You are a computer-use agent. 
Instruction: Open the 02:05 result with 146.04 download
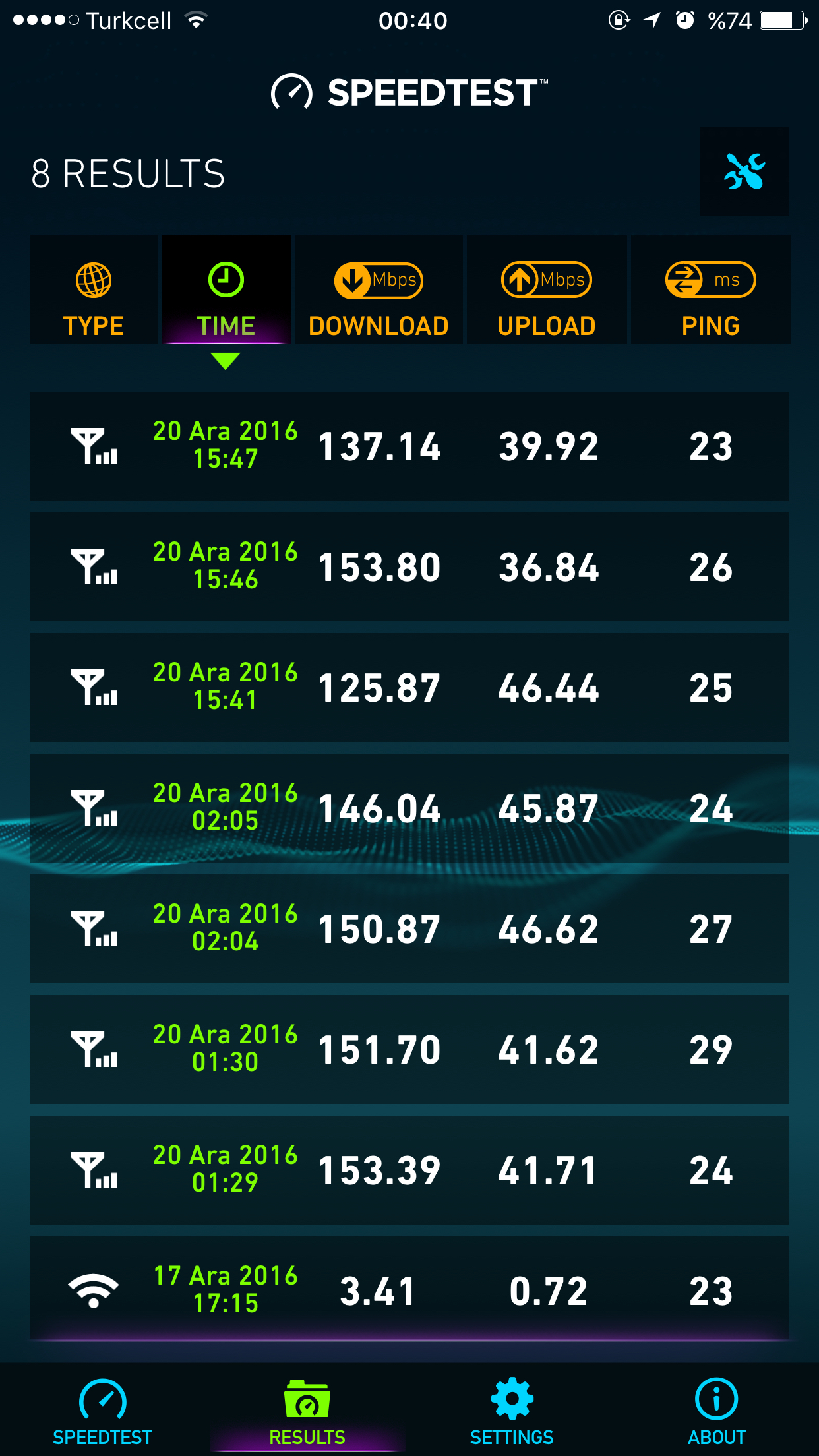point(409,808)
